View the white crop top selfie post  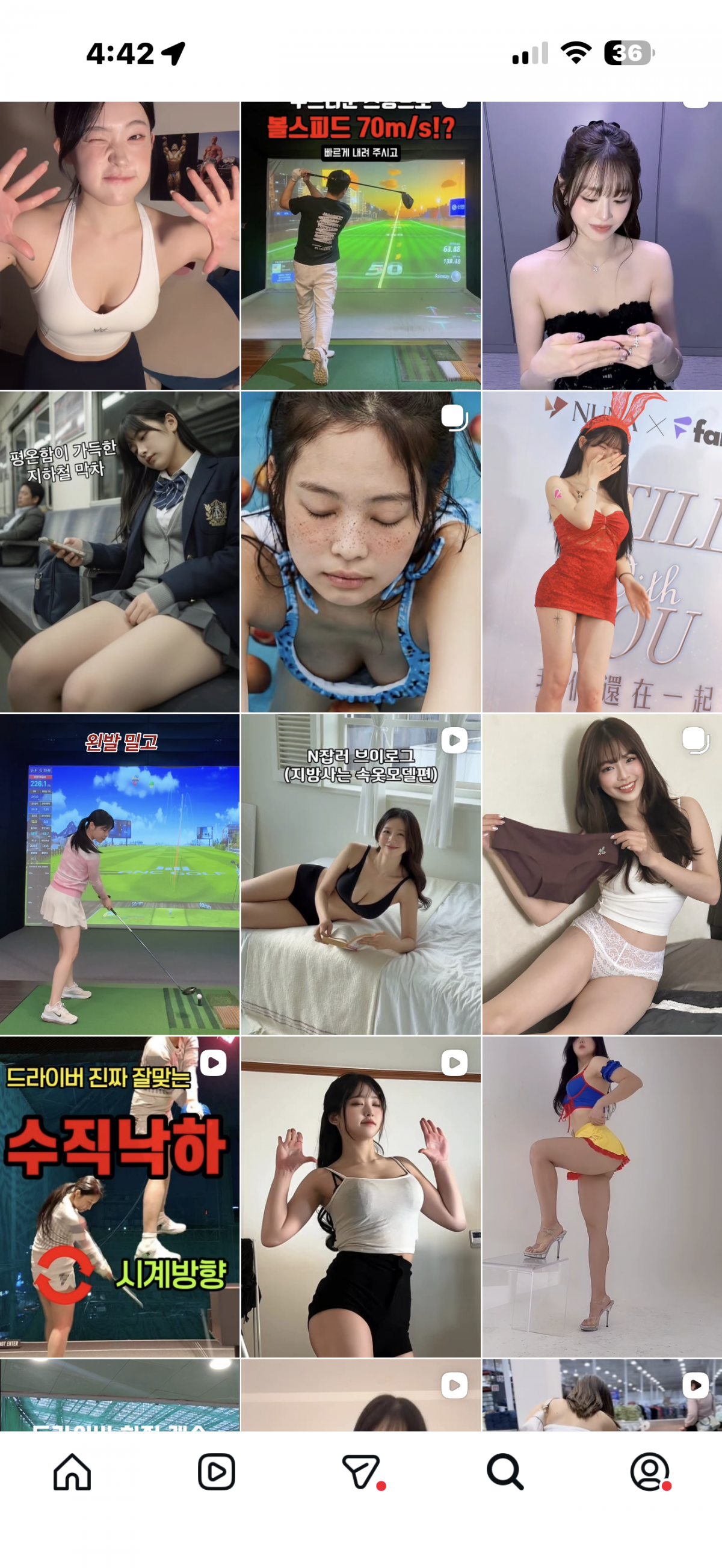[x=119, y=245]
